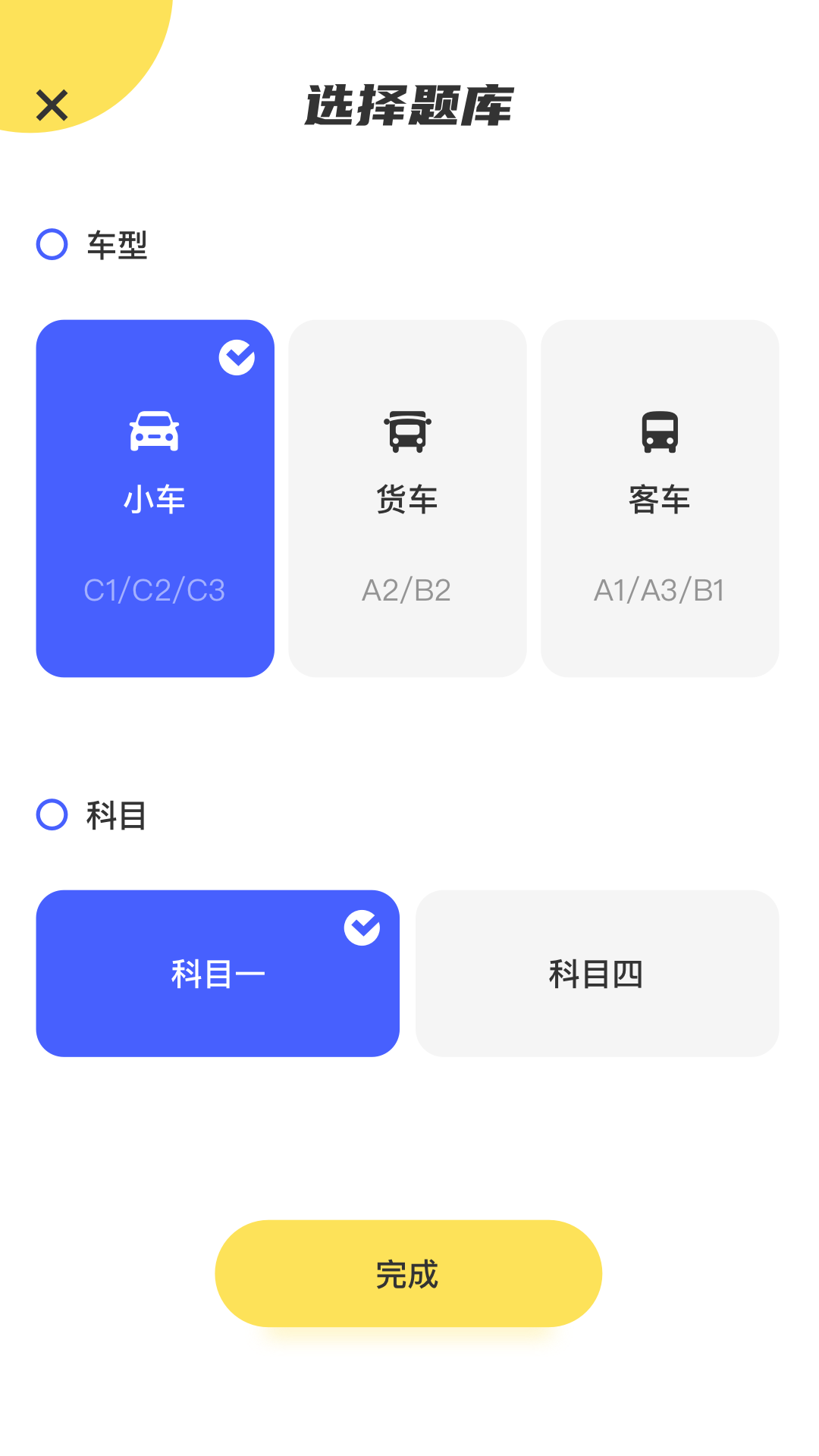
Task: Select the 客车 vehicle type card
Action: [x=660, y=498]
